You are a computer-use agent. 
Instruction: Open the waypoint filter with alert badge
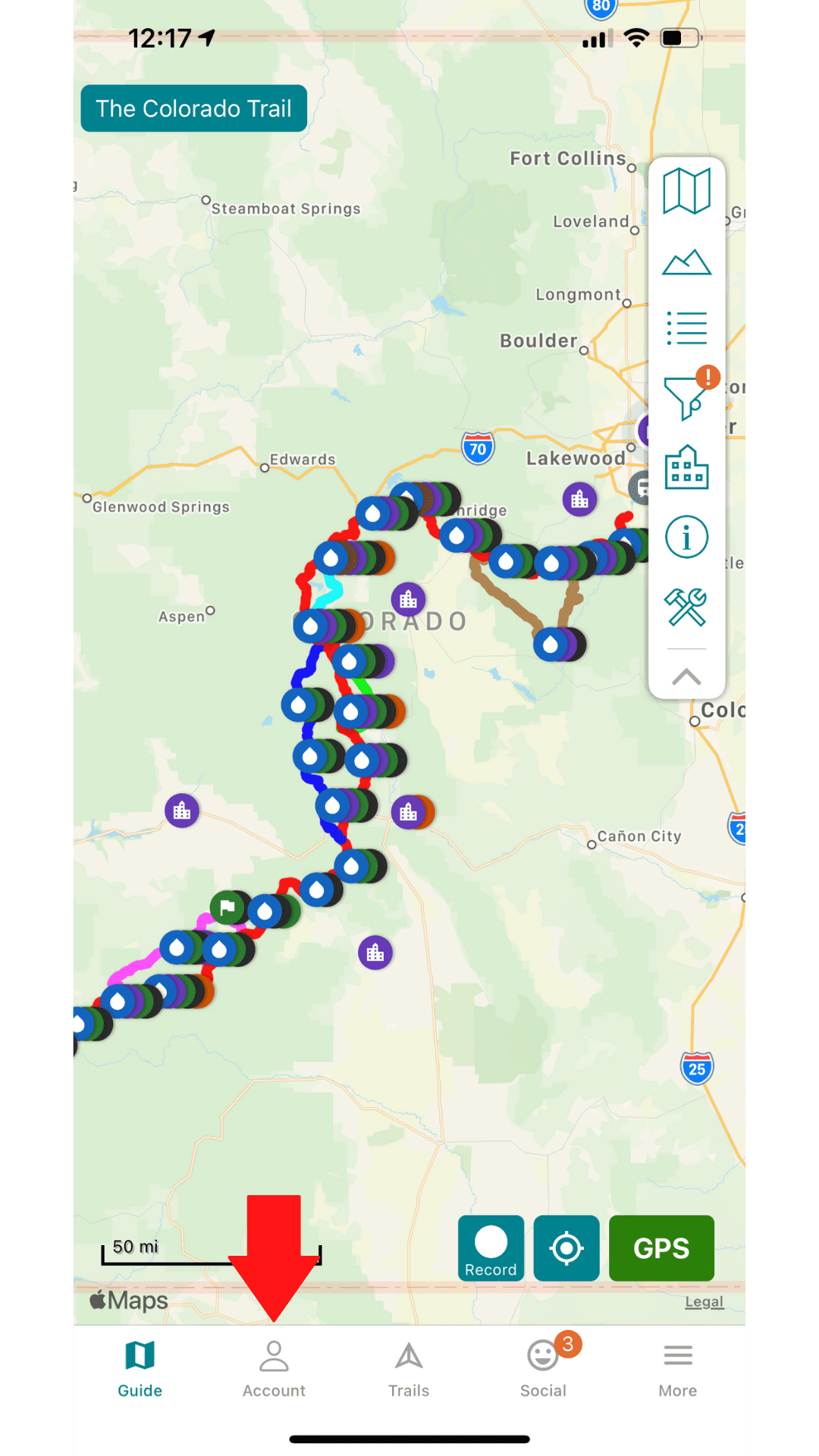point(686,396)
